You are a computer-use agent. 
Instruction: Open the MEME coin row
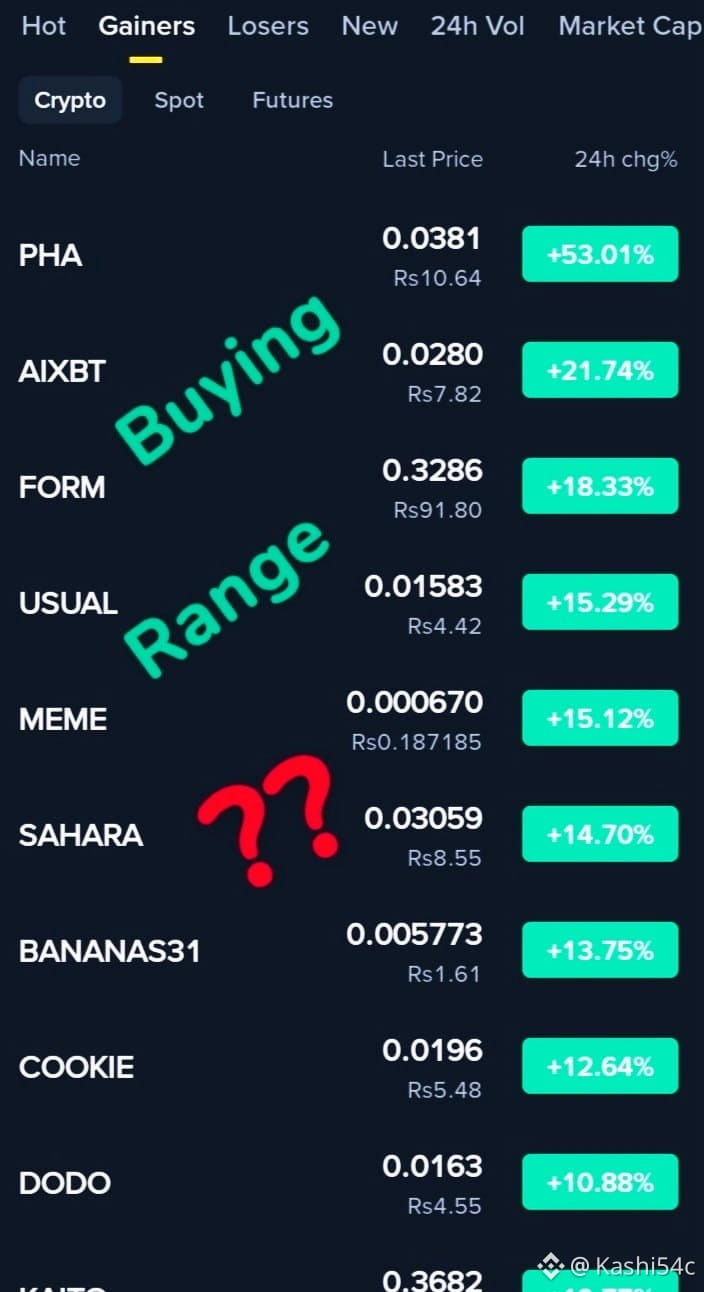click(x=63, y=719)
